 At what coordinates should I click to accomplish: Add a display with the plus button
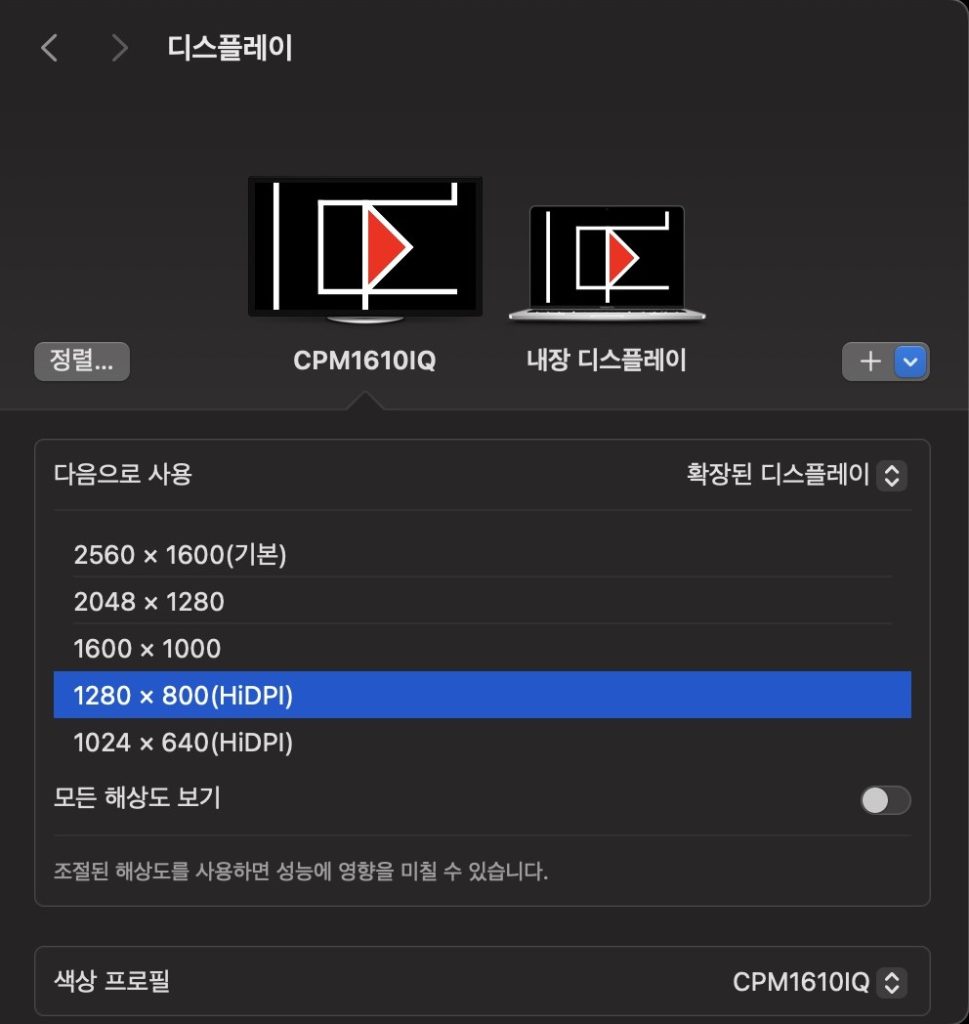870,361
